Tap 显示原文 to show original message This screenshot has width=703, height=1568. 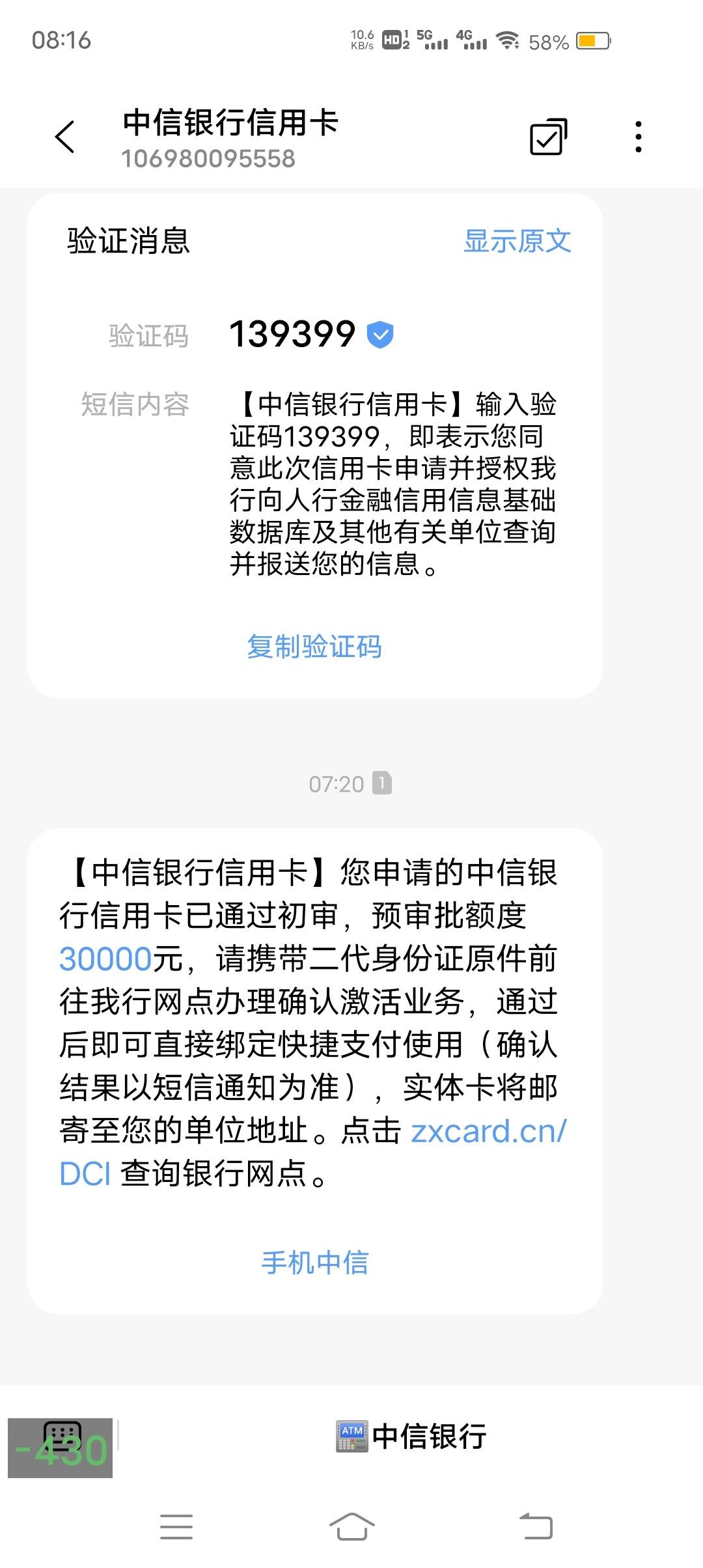(517, 241)
